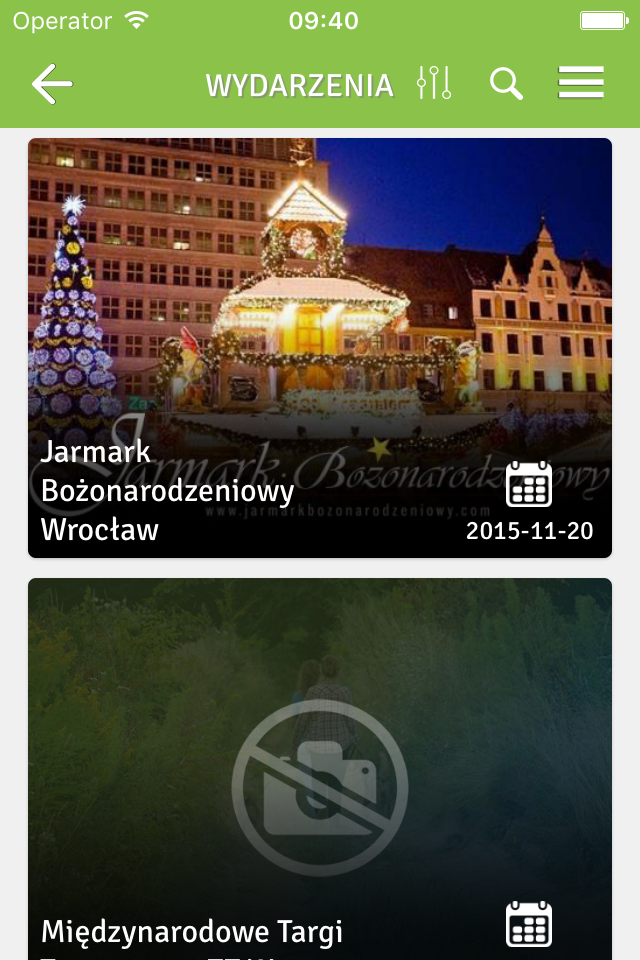Open the hamburger menu
The height and width of the screenshot is (960, 640).
581,84
